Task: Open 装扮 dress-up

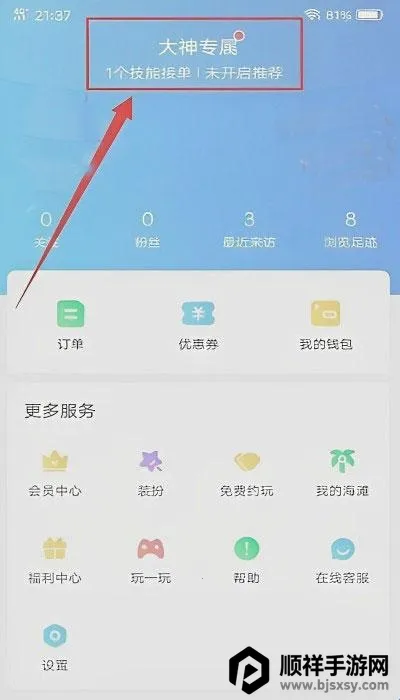Action: [150, 474]
